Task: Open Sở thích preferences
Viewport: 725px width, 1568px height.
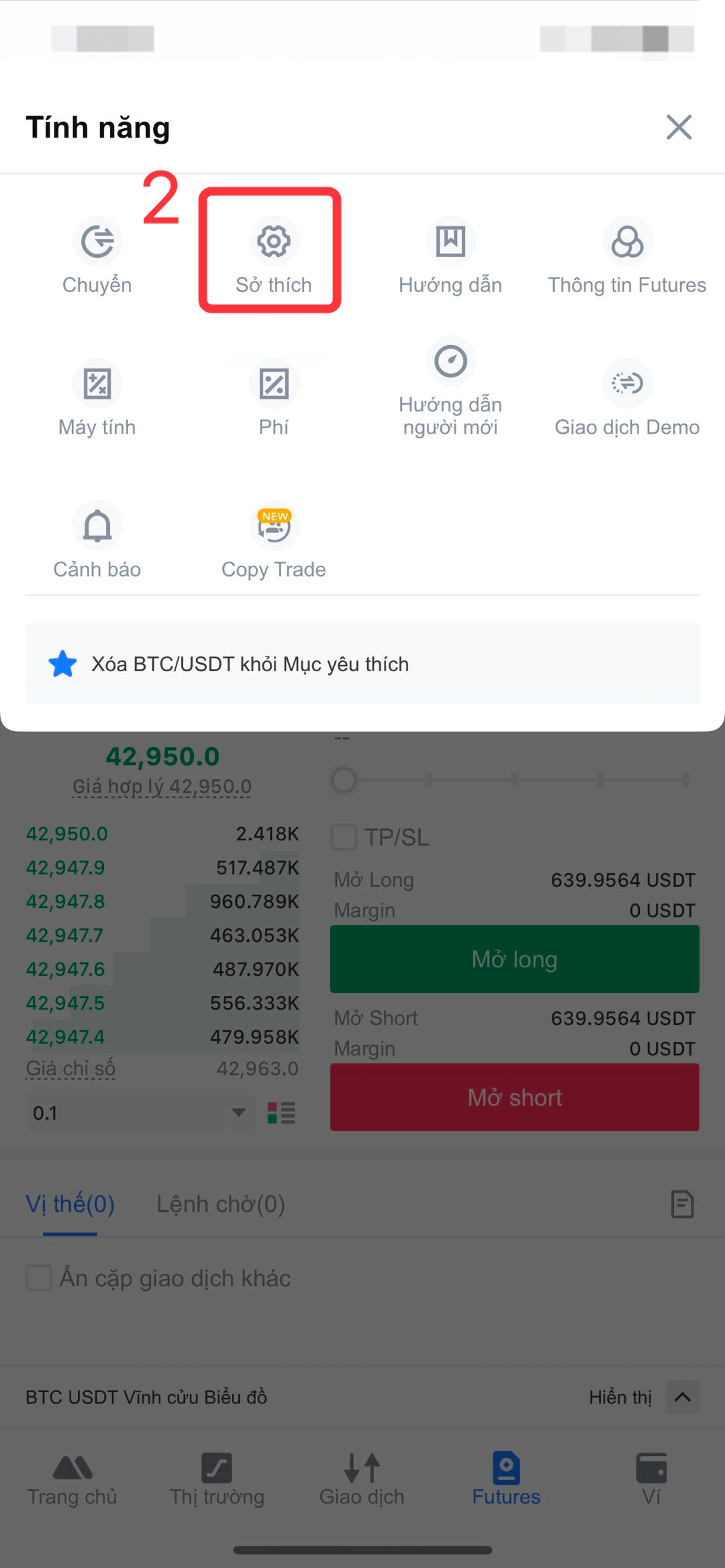Action: coord(273,256)
